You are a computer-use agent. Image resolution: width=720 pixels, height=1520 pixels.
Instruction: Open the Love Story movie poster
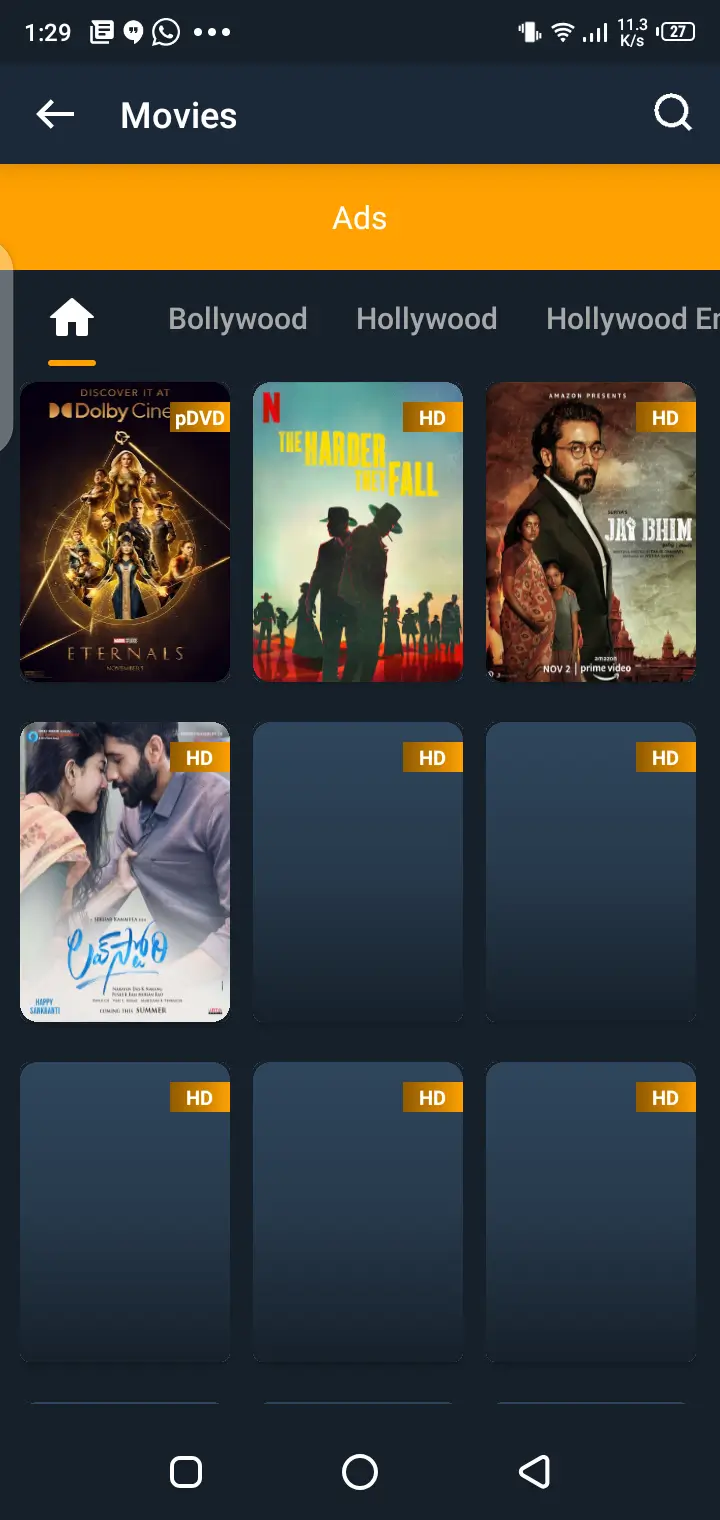125,872
